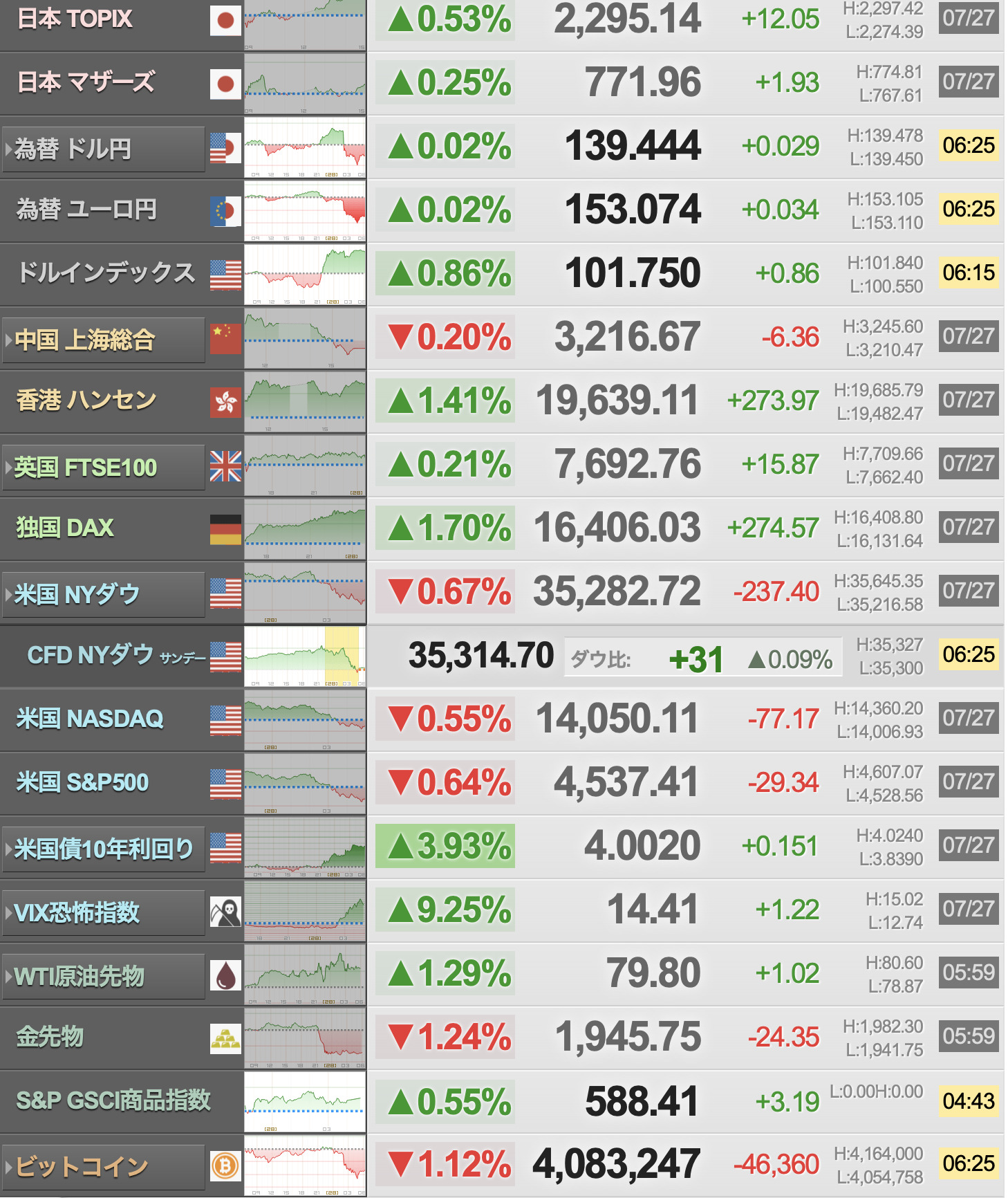Screen dimensions: 1008x1198
Task: Open 米国債10年利回り details
Action: click(x=104, y=849)
